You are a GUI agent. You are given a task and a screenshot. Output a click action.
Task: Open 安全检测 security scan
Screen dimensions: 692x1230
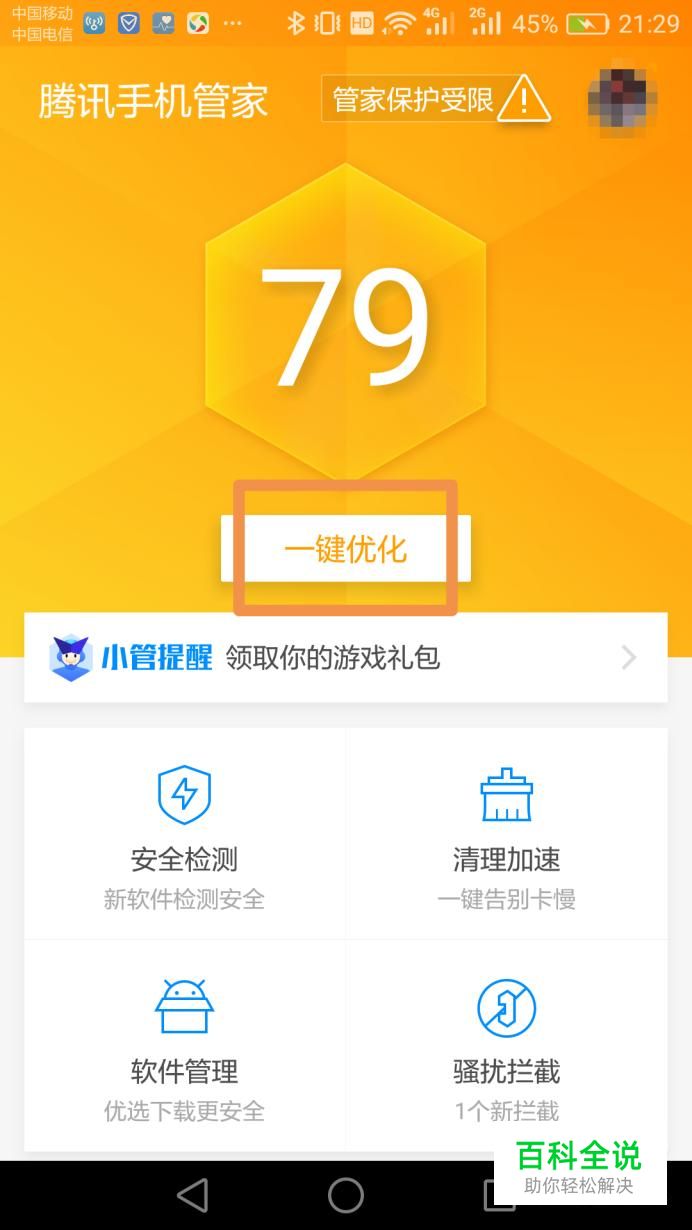185,835
